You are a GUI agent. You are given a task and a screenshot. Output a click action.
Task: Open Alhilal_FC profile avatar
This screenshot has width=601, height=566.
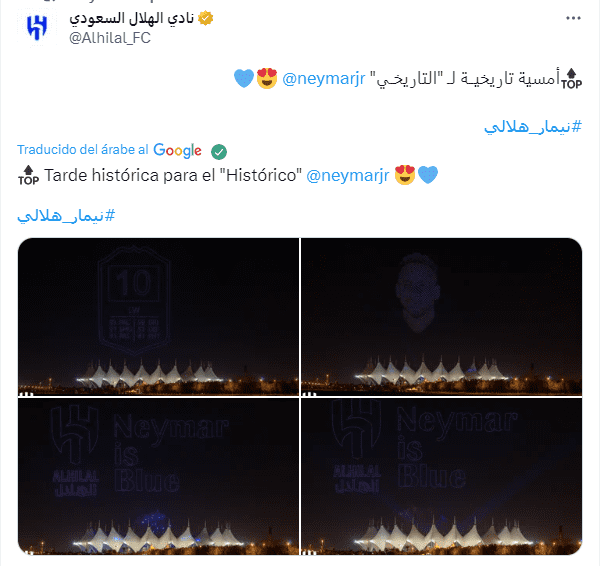(x=35, y=27)
